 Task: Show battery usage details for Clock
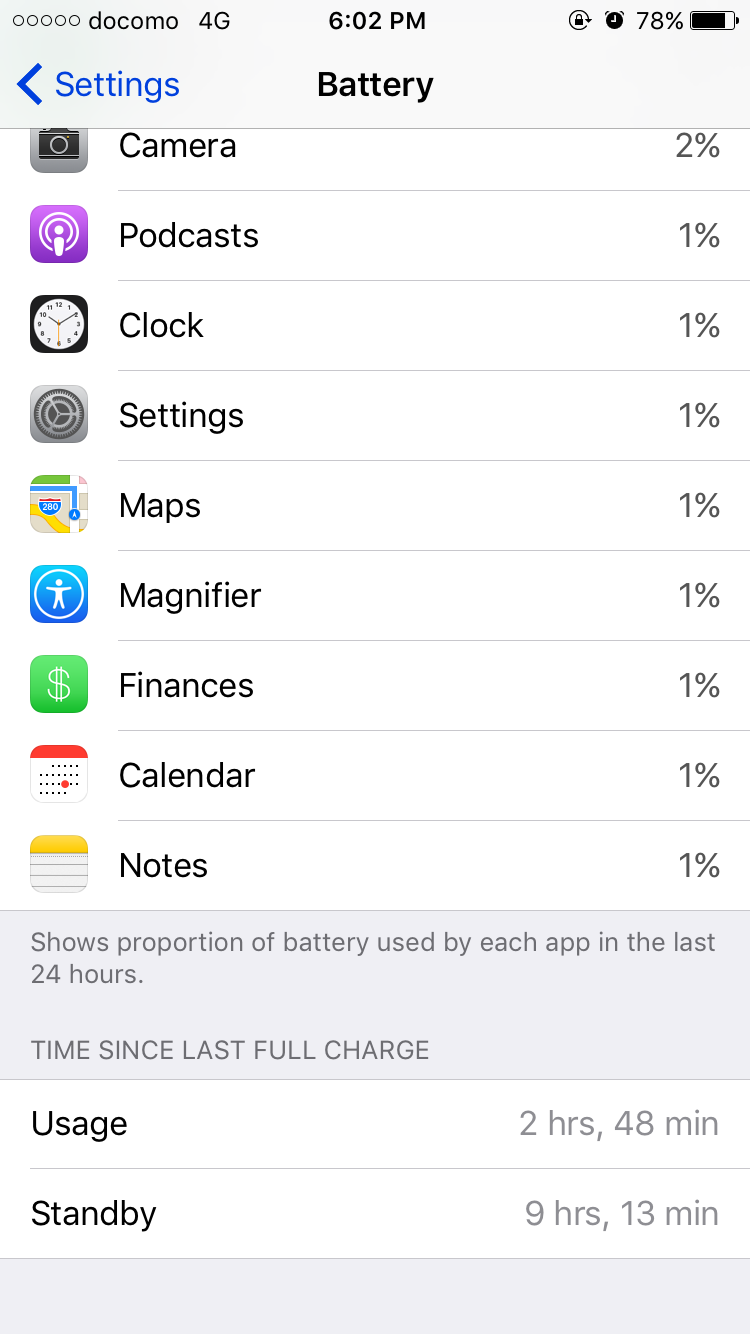point(375,326)
